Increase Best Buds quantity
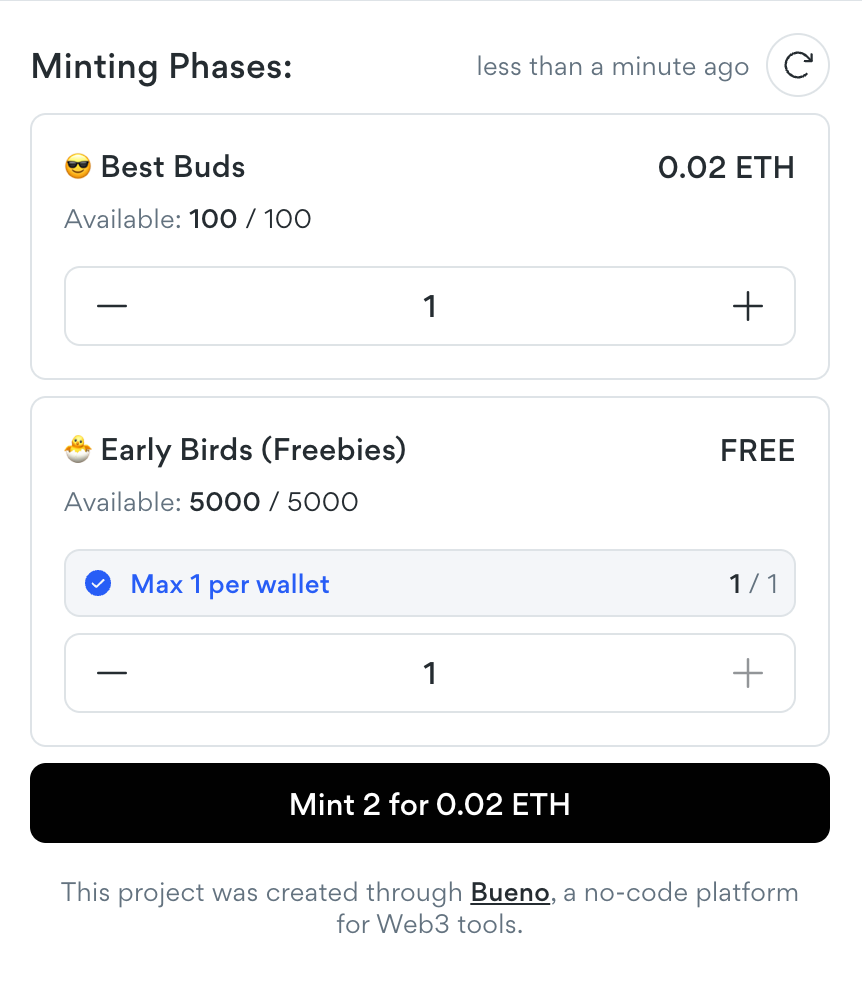Screen dimensions: 862x984 747,306
